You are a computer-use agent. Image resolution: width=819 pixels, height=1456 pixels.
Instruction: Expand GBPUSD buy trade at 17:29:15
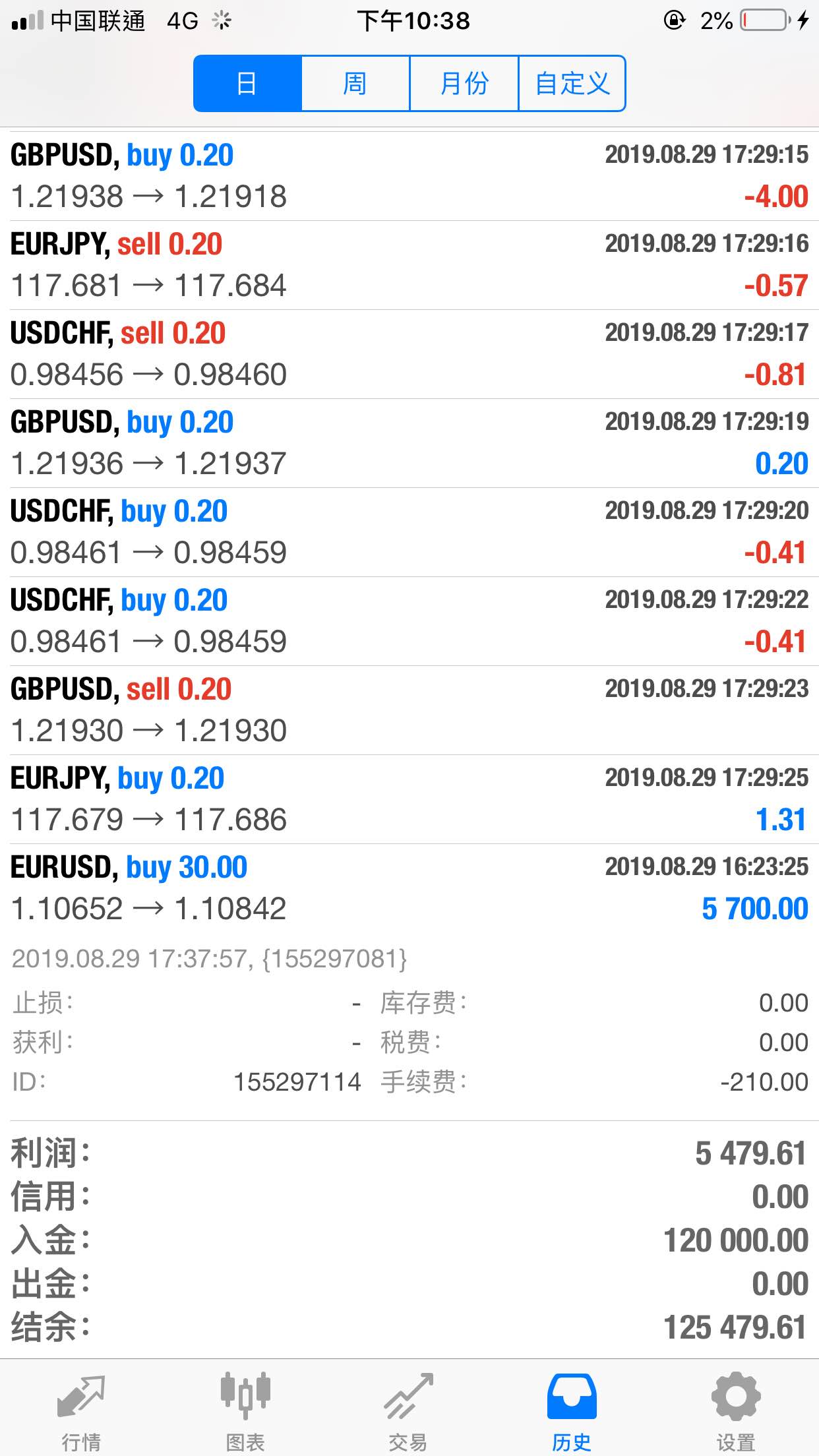[x=409, y=176]
